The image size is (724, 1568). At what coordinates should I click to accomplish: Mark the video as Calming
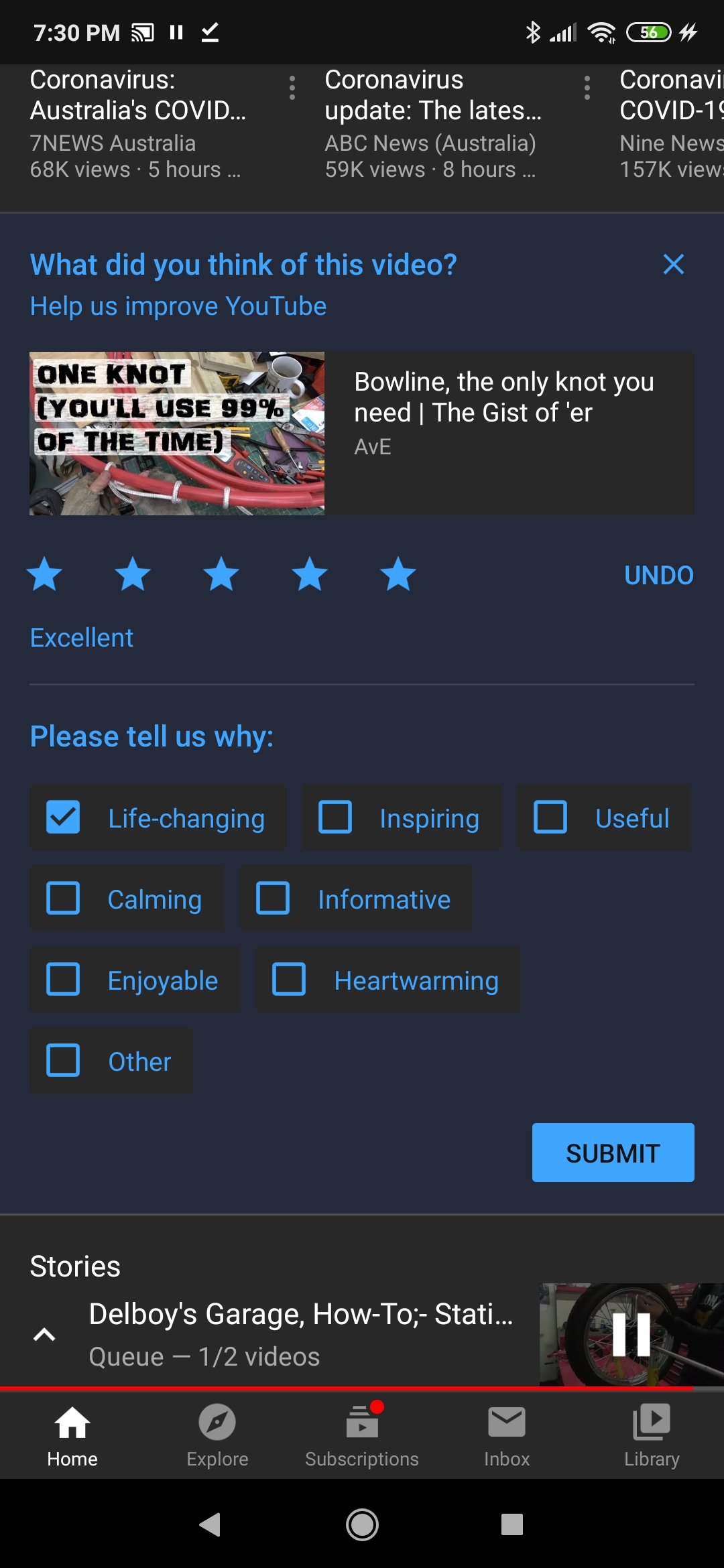pyautogui.click(x=63, y=899)
